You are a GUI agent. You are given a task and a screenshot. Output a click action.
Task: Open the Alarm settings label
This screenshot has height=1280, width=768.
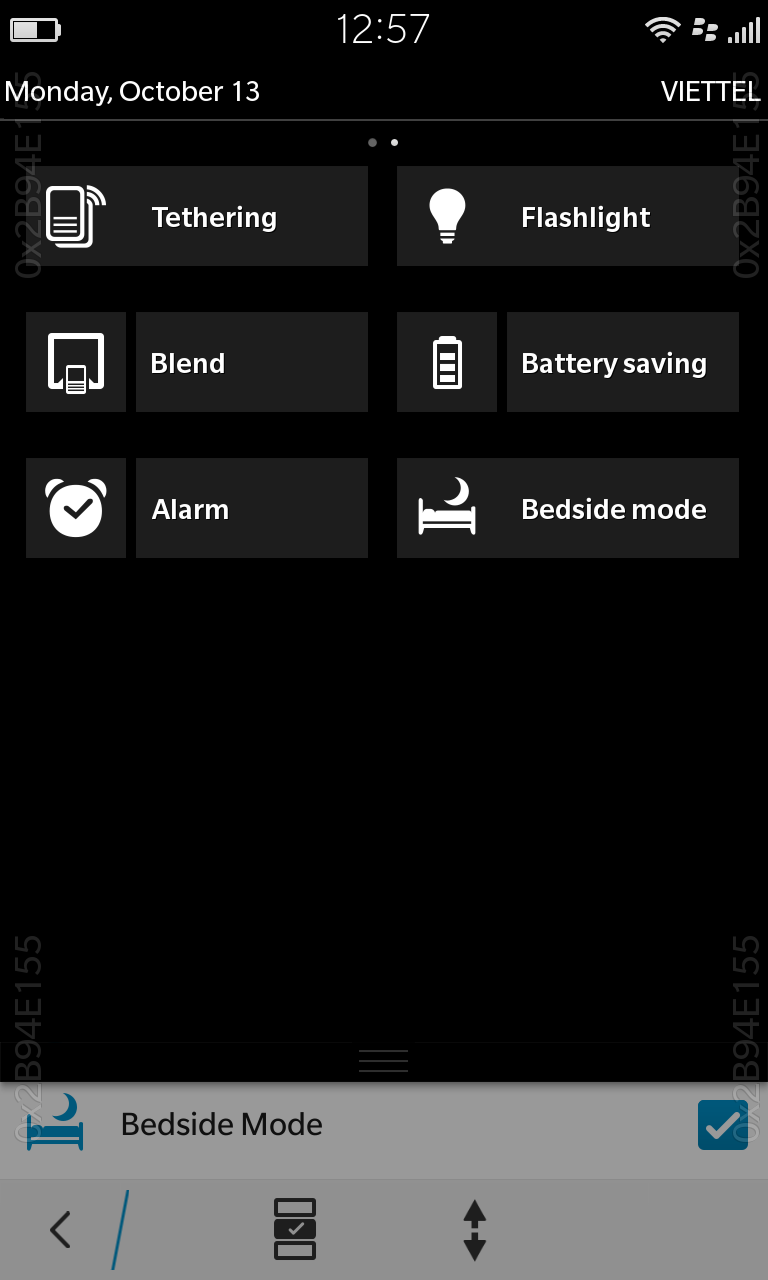point(251,508)
